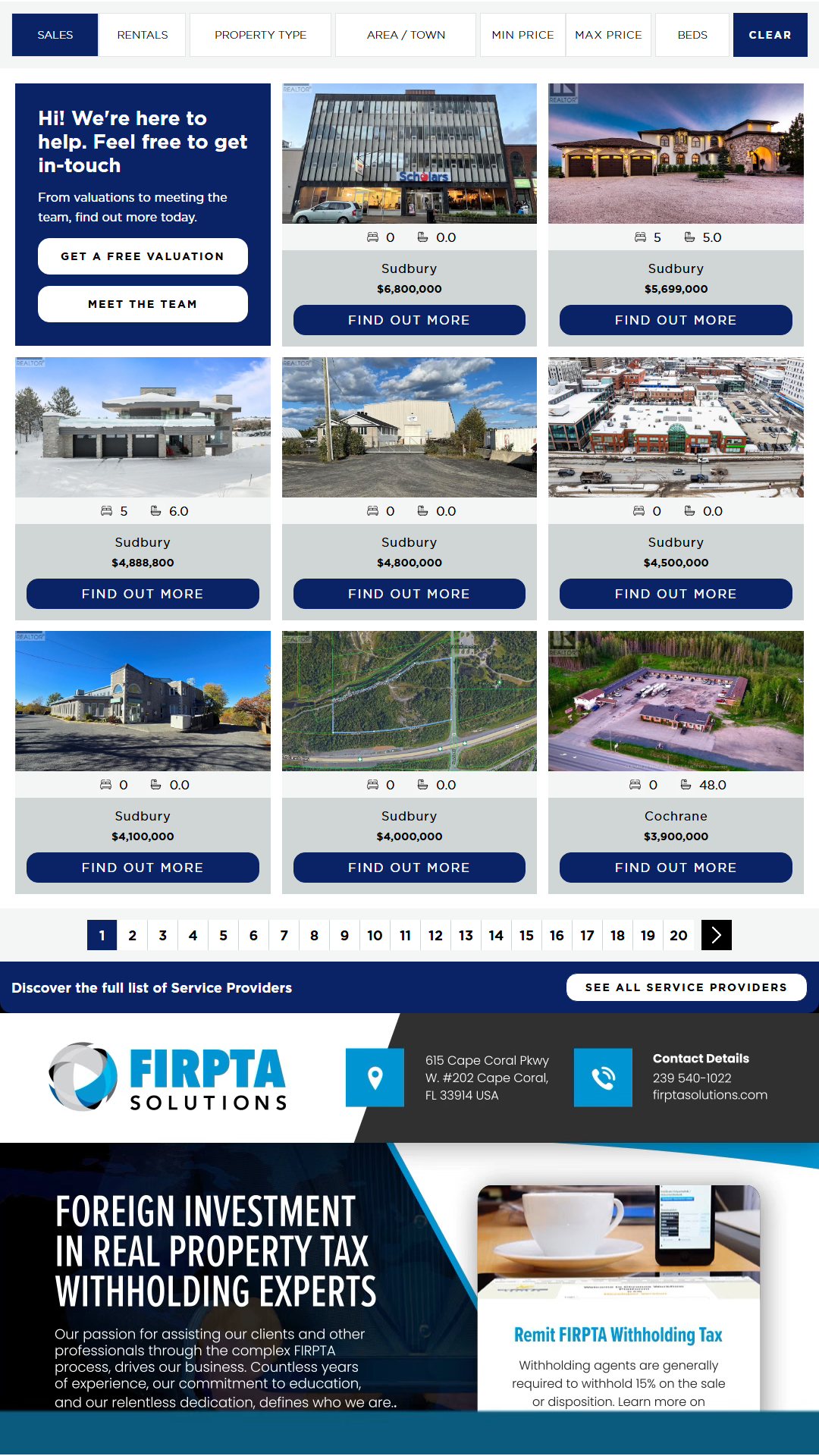Go to page 2 of listings

point(132,935)
